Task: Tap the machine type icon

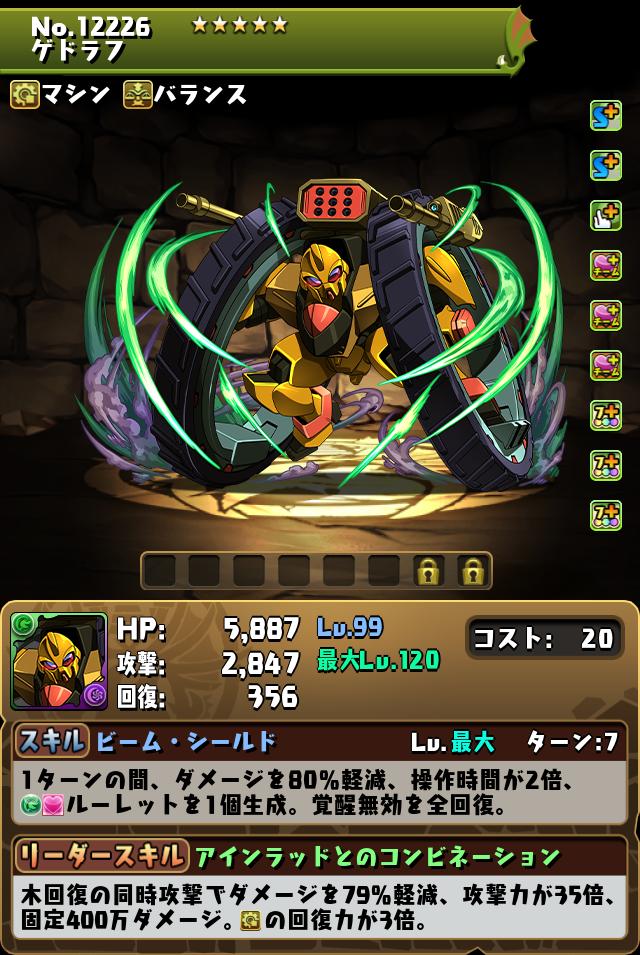Action: click(24, 95)
